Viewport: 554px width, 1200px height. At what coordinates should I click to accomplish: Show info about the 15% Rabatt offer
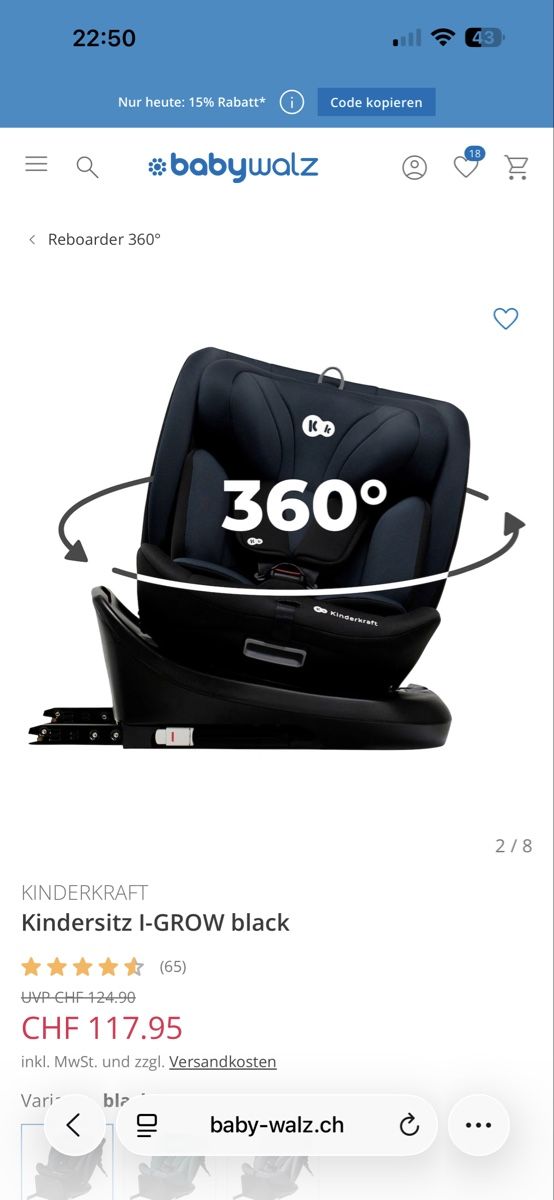pyautogui.click(x=291, y=102)
